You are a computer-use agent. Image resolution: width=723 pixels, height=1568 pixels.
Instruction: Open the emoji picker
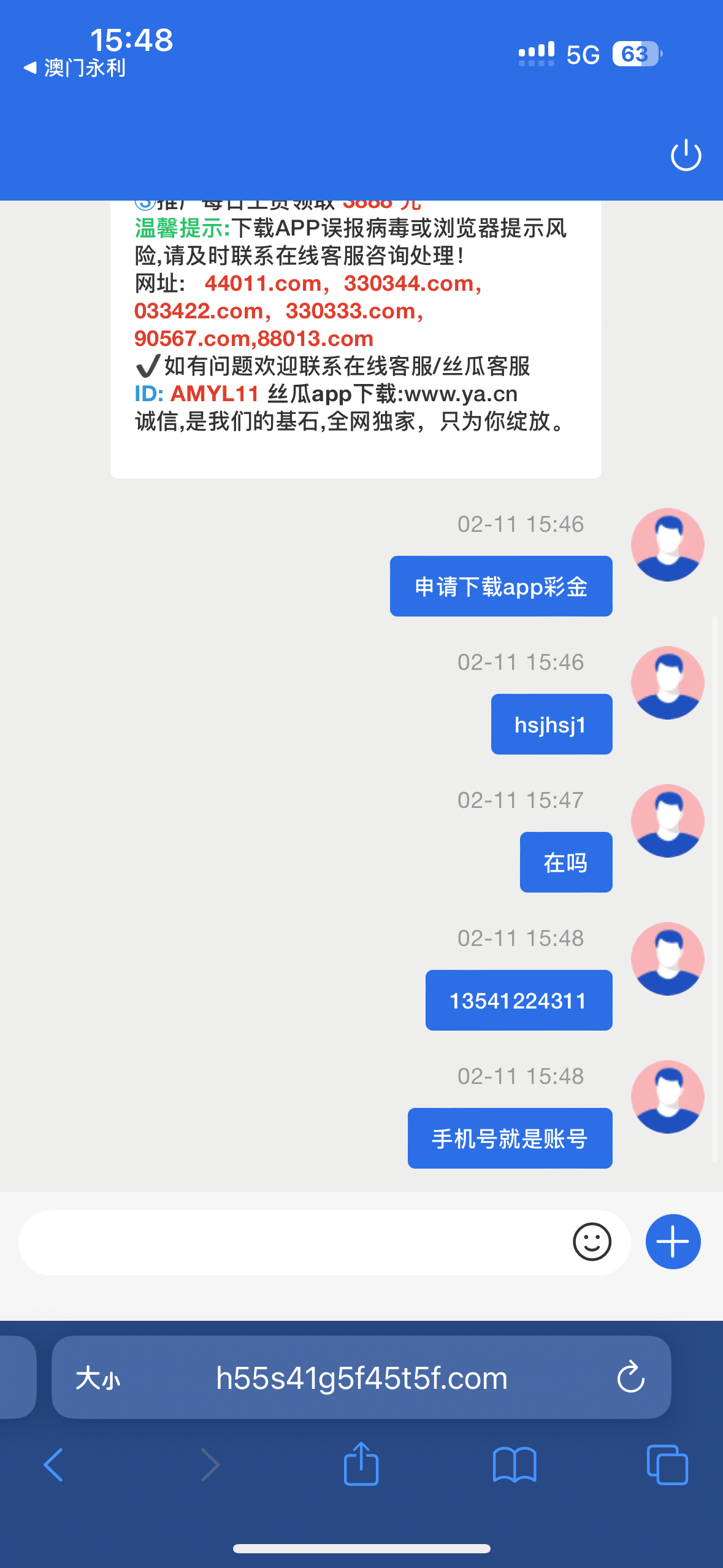592,1242
